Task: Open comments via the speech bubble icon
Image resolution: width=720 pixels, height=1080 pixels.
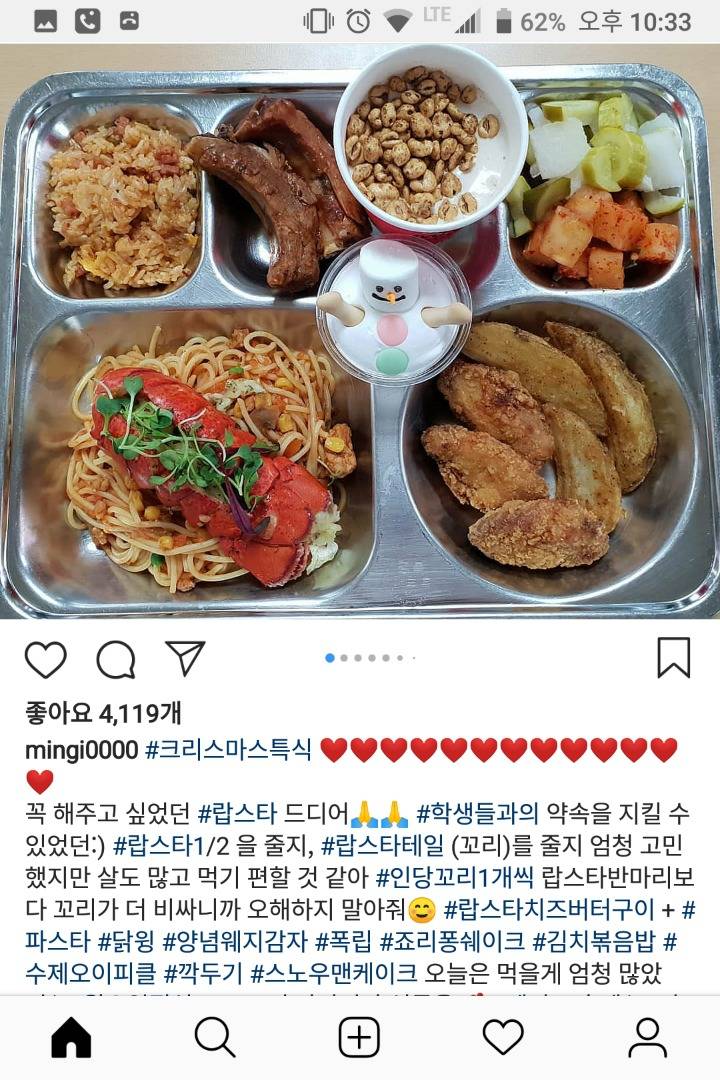Action: click(x=115, y=657)
